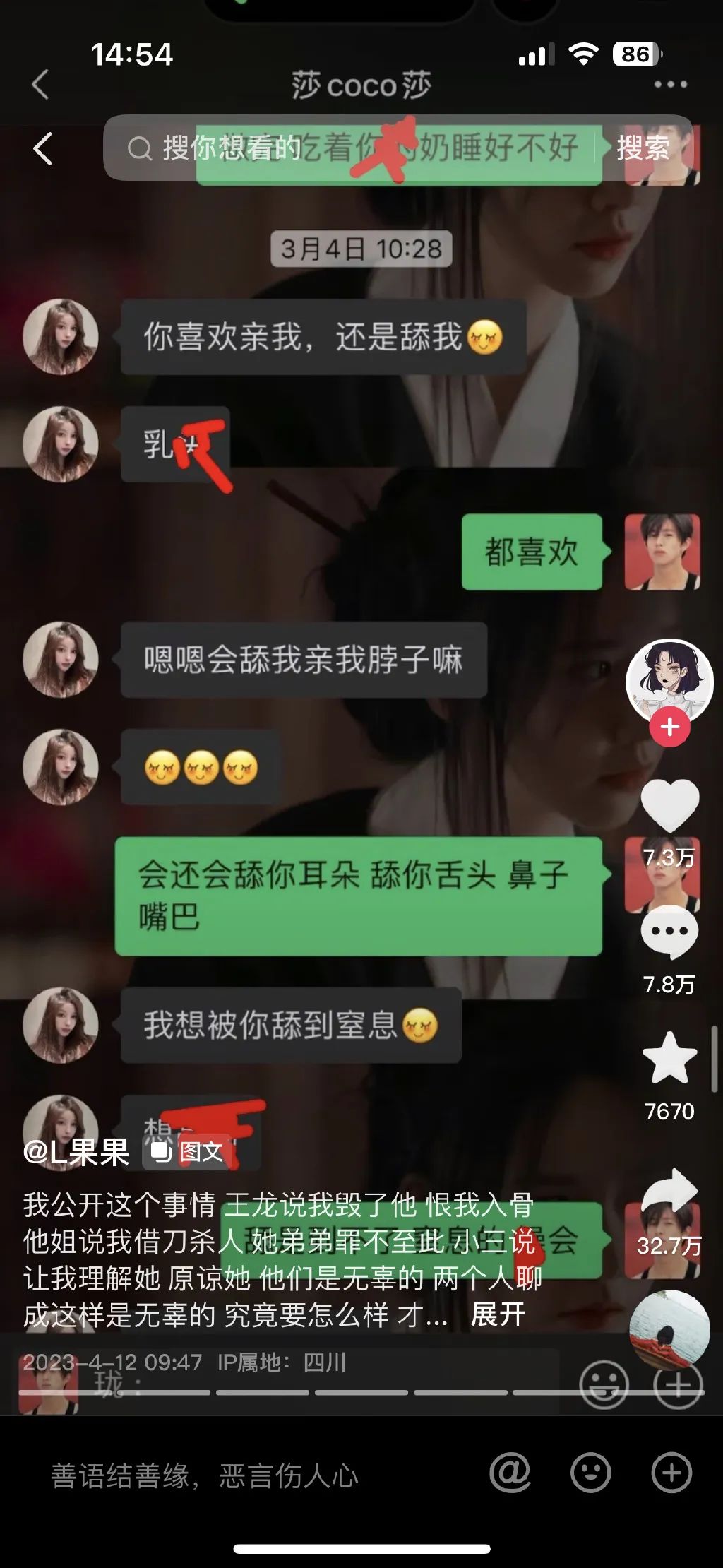Open the @L果果 author name

click(x=76, y=1153)
